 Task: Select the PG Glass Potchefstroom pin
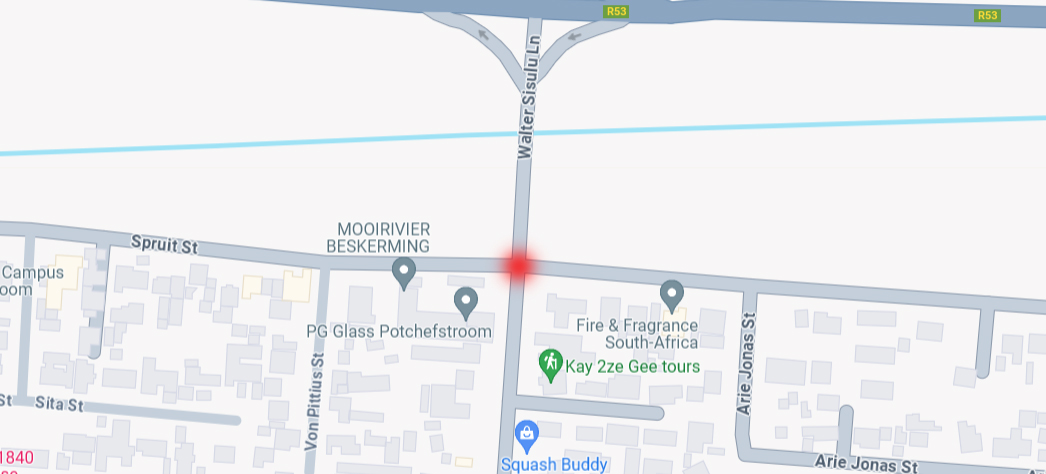pos(465,301)
